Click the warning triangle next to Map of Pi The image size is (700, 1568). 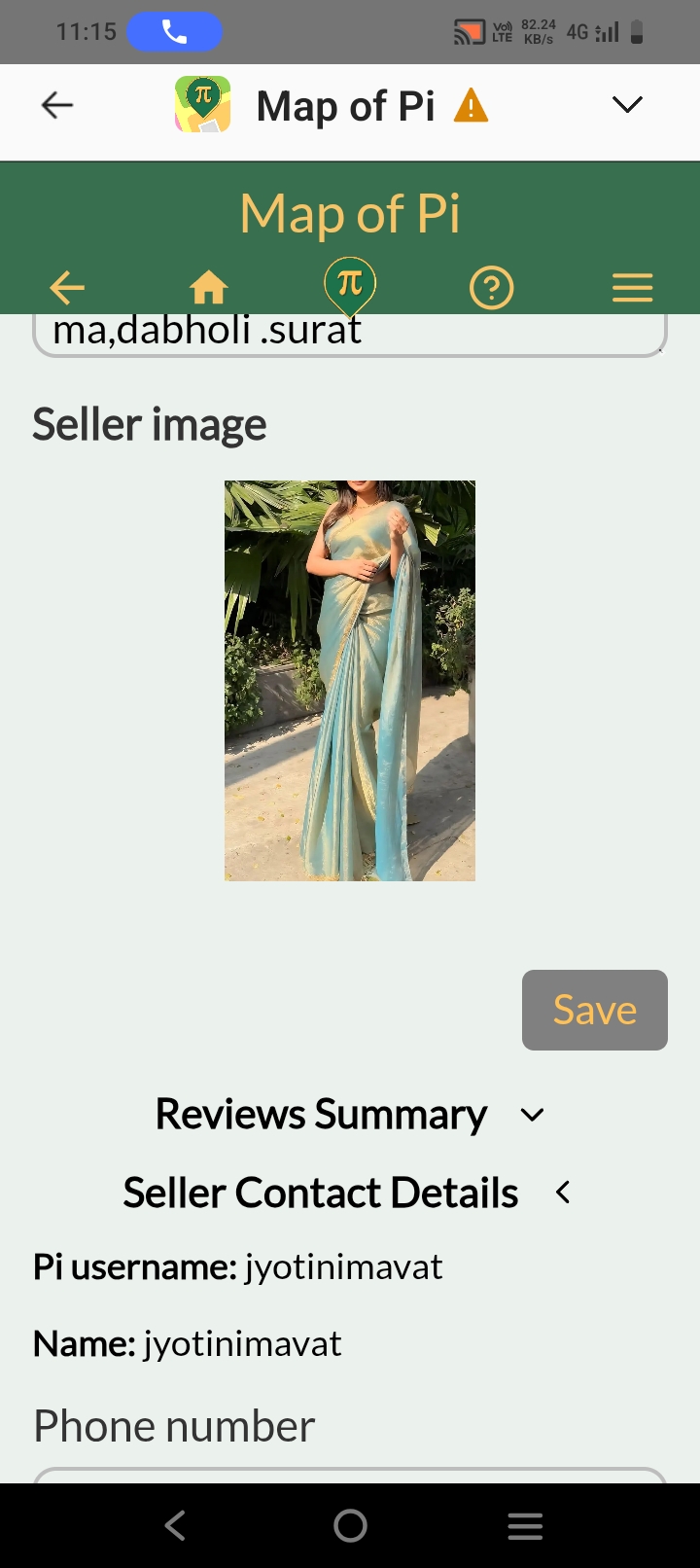tap(471, 105)
